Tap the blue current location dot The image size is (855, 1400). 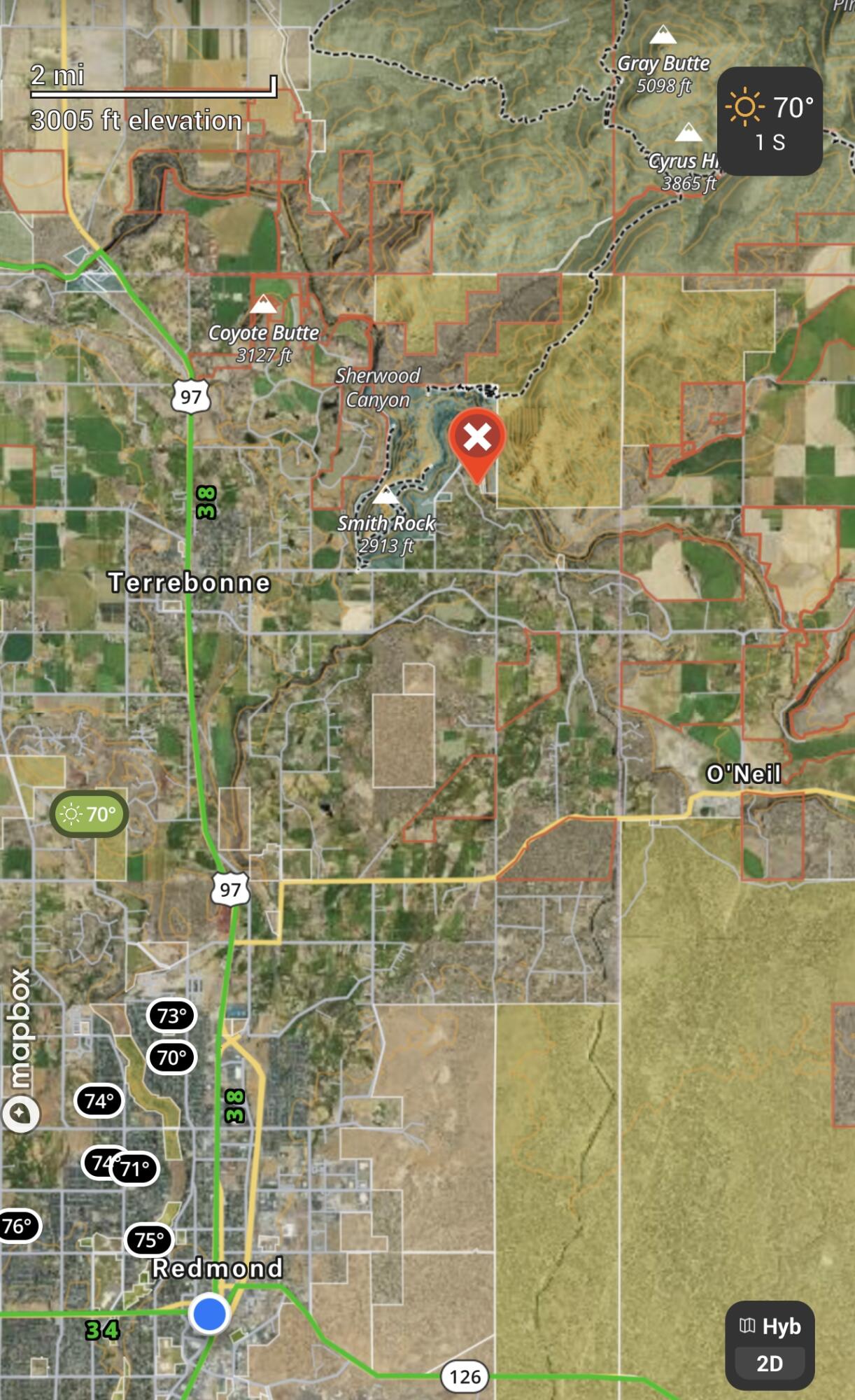click(x=209, y=1314)
